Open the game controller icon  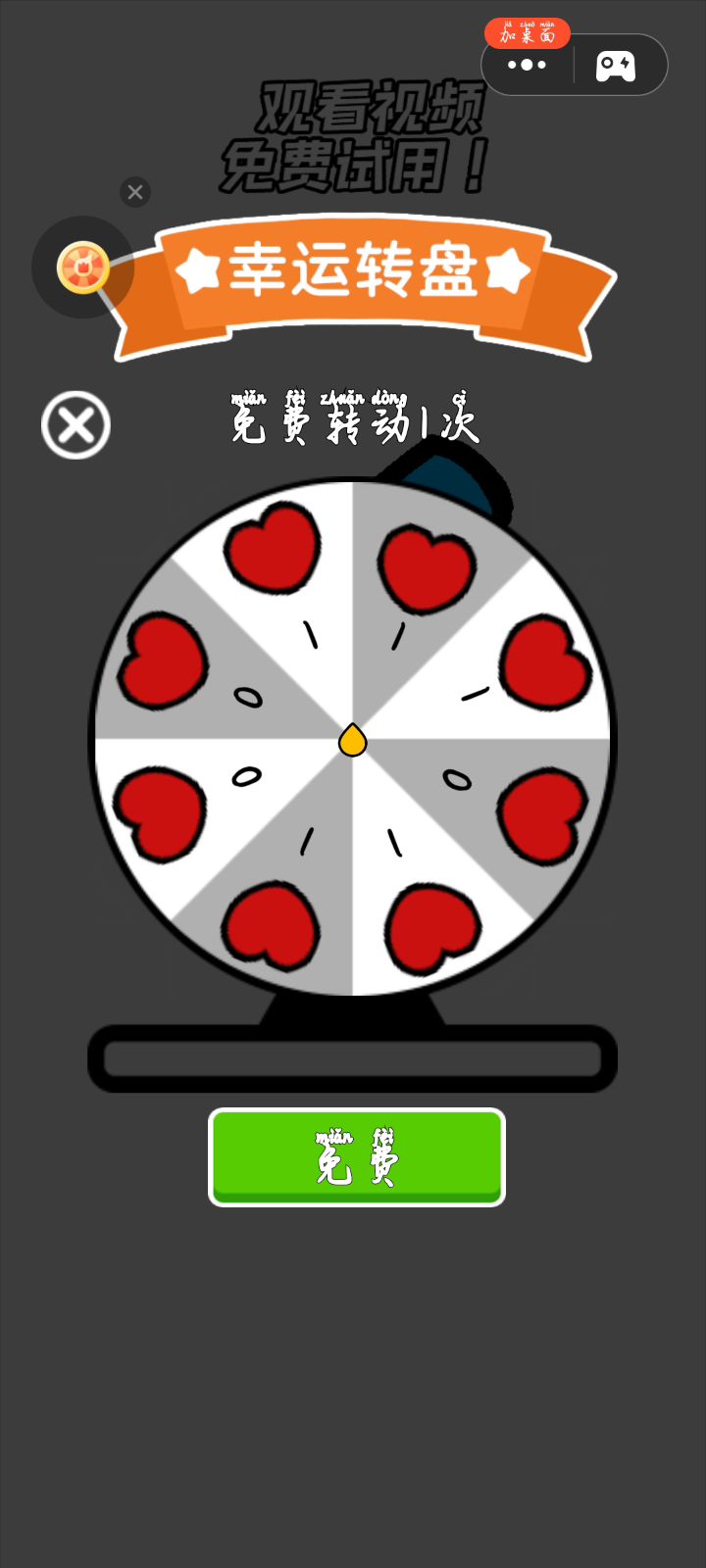coord(616,67)
